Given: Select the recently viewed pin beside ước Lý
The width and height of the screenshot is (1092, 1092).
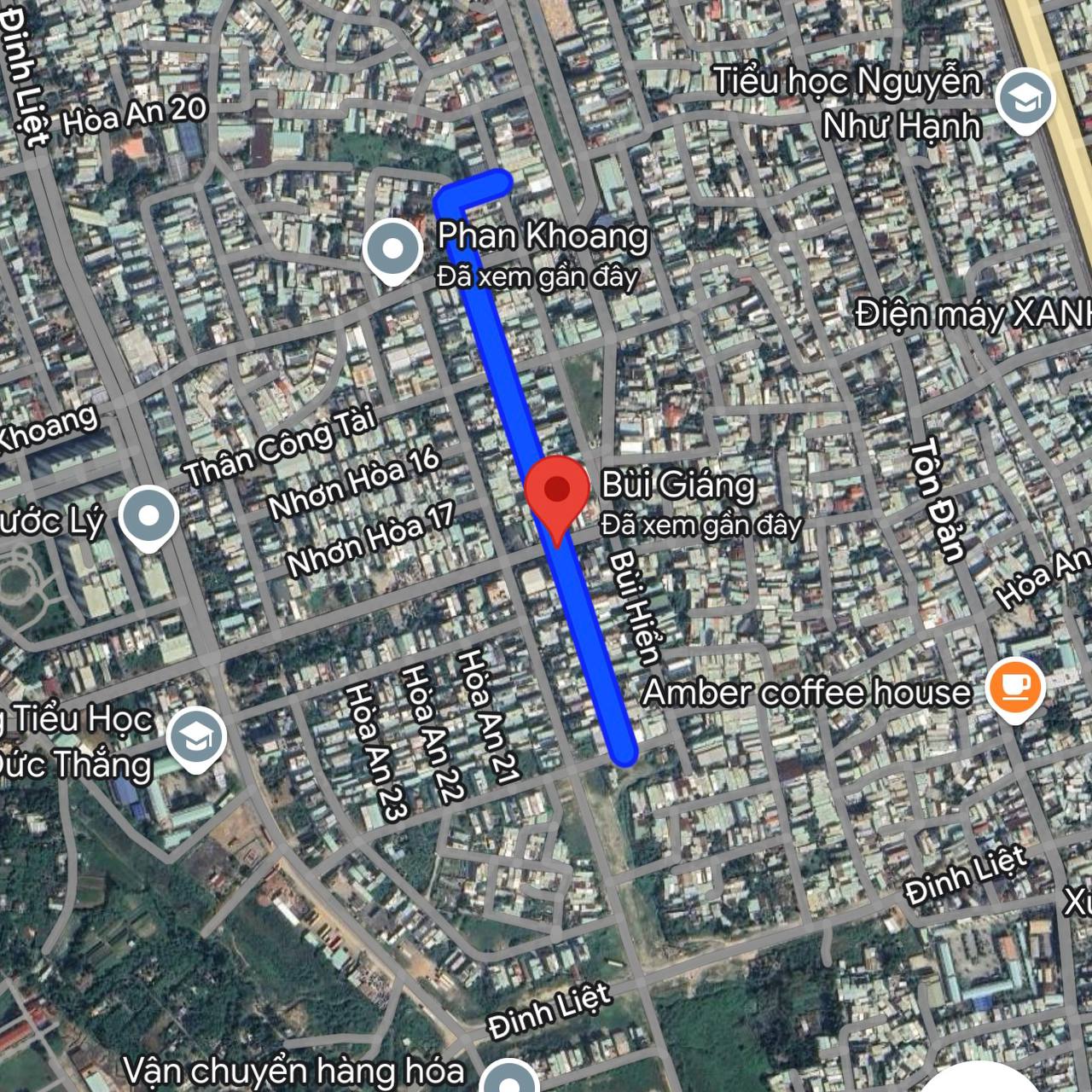Looking at the screenshot, I should (149, 517).
